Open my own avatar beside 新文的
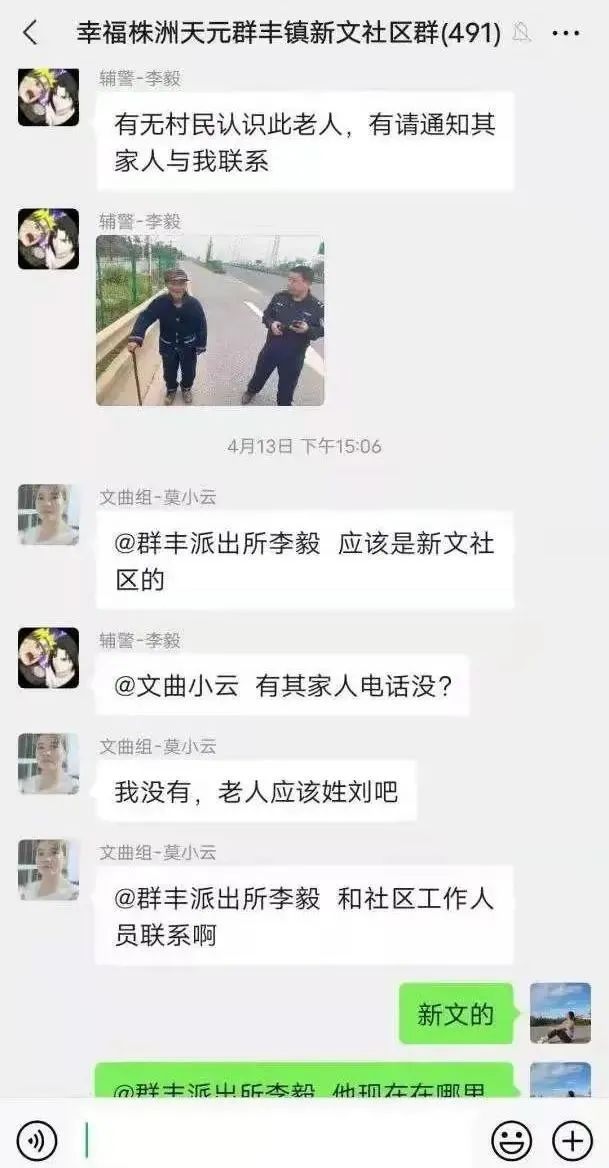This screenshot has height=1168, width=609. (560, 1013)
